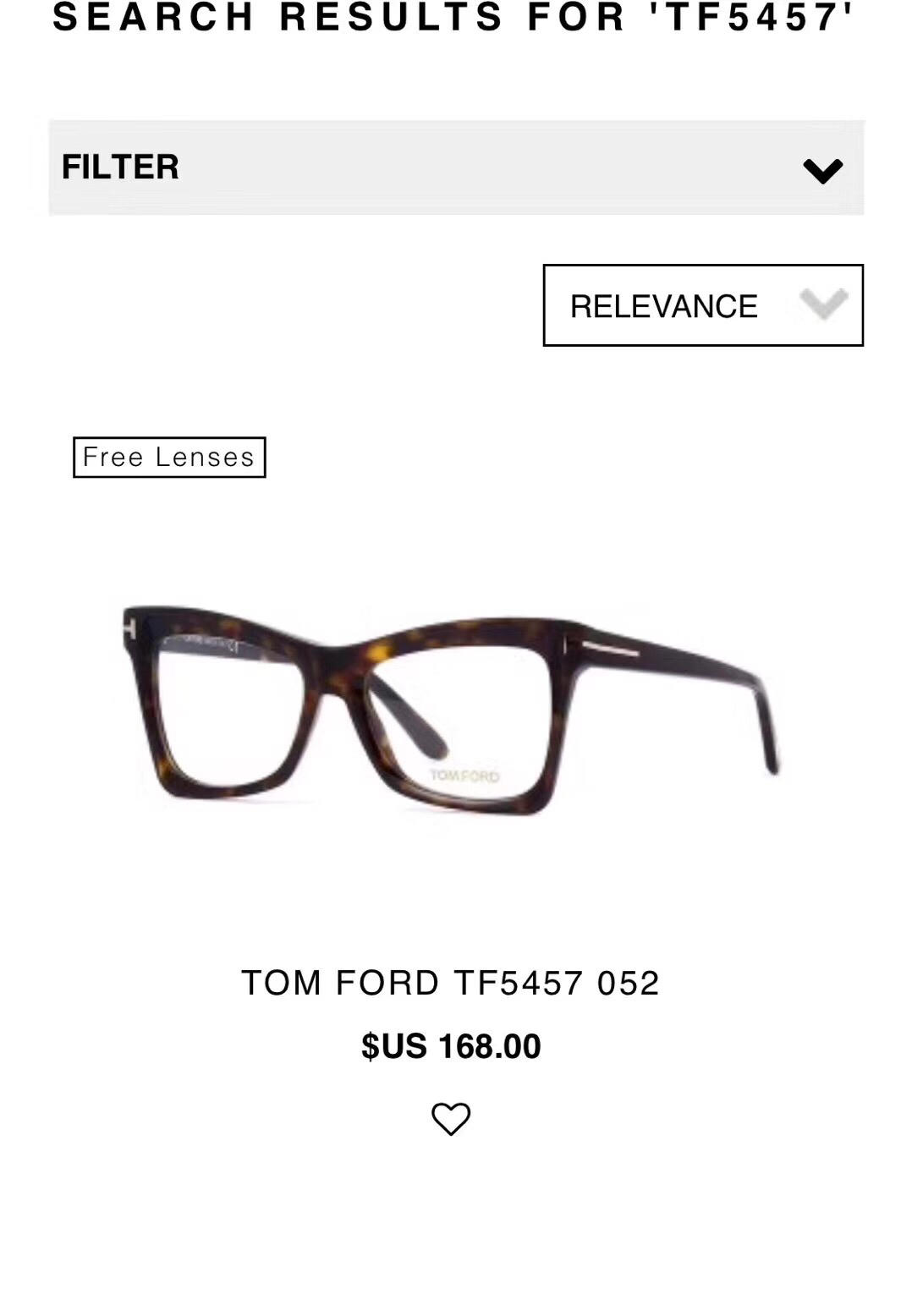
Task: Open the TOM FORD TF5457 052 product title
Action: pos(450,983)
